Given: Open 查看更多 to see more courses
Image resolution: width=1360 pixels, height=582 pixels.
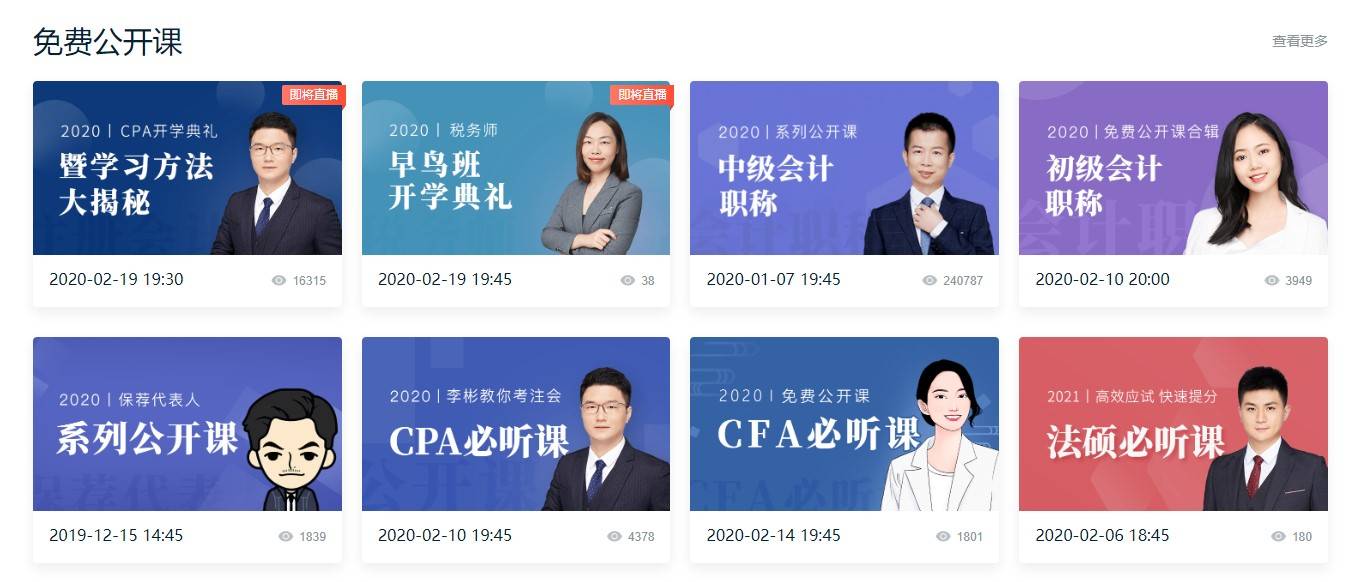Looking at the screenshot, I should pos(1299,41).
